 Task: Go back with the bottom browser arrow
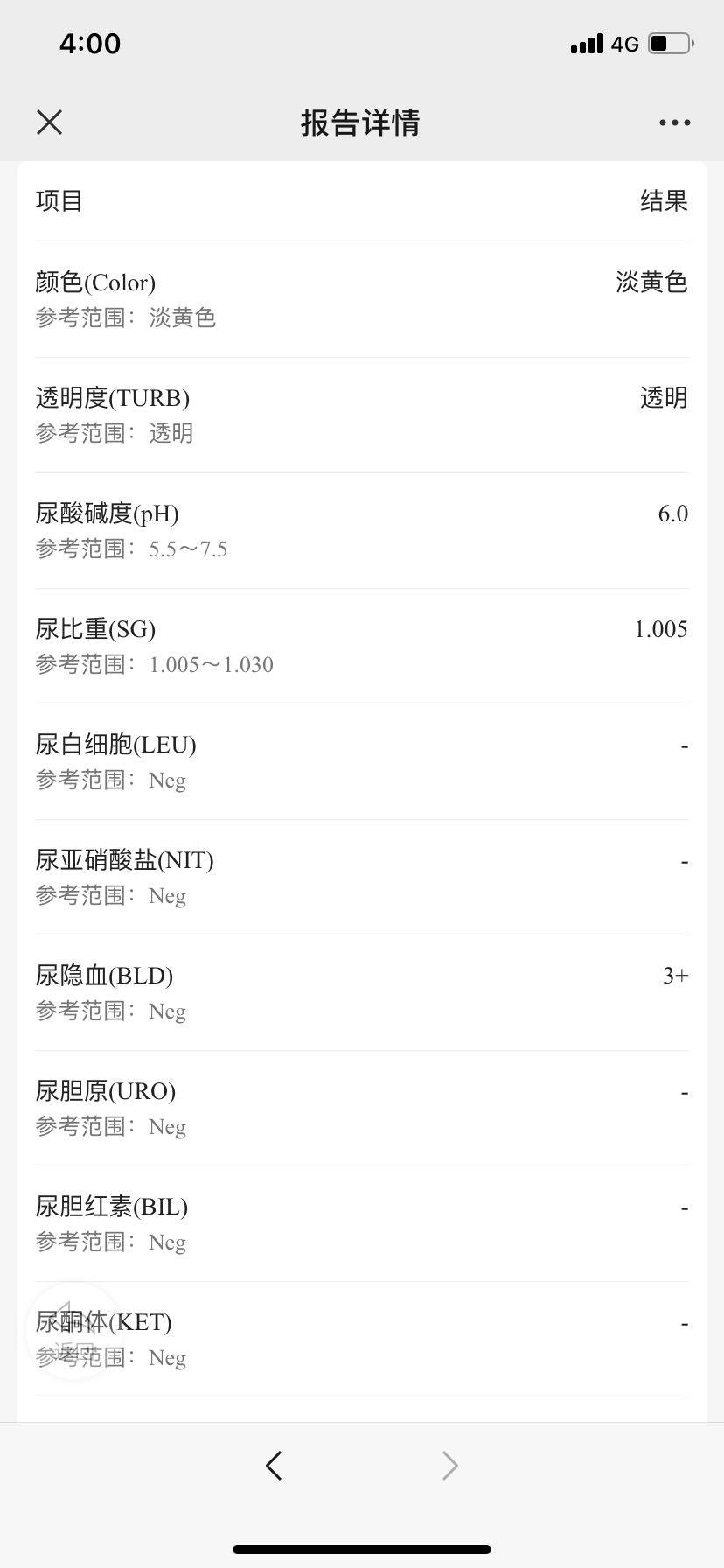click(x=274, y=1465)
